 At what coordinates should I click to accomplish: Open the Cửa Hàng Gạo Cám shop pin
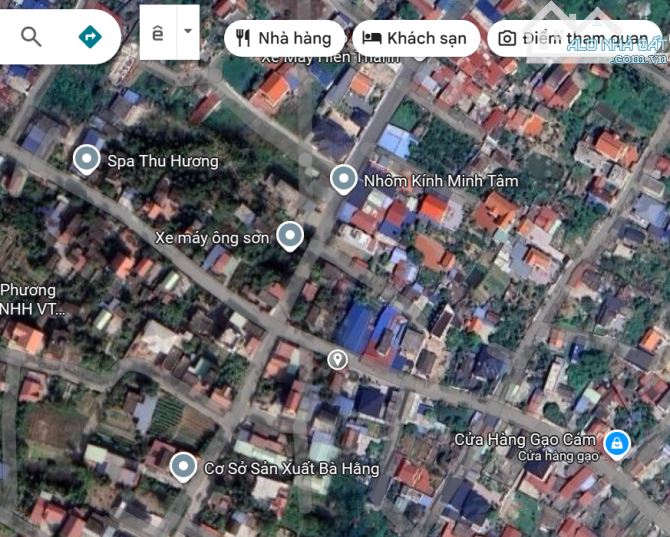pos(616,441)
